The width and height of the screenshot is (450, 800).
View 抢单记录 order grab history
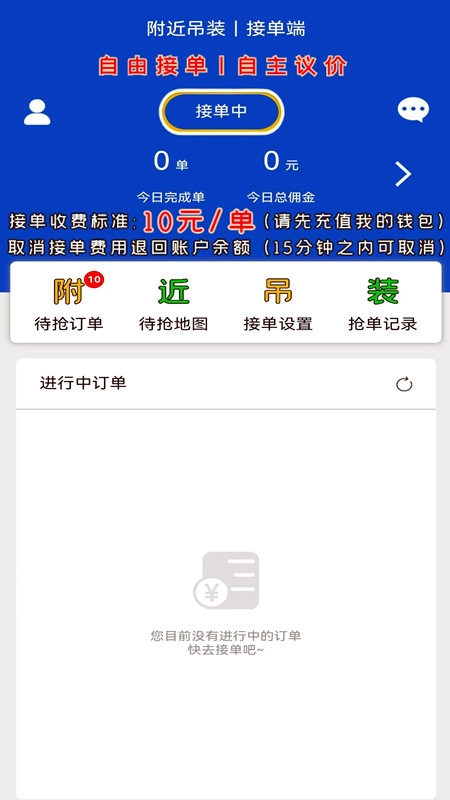tap(383, 305)
